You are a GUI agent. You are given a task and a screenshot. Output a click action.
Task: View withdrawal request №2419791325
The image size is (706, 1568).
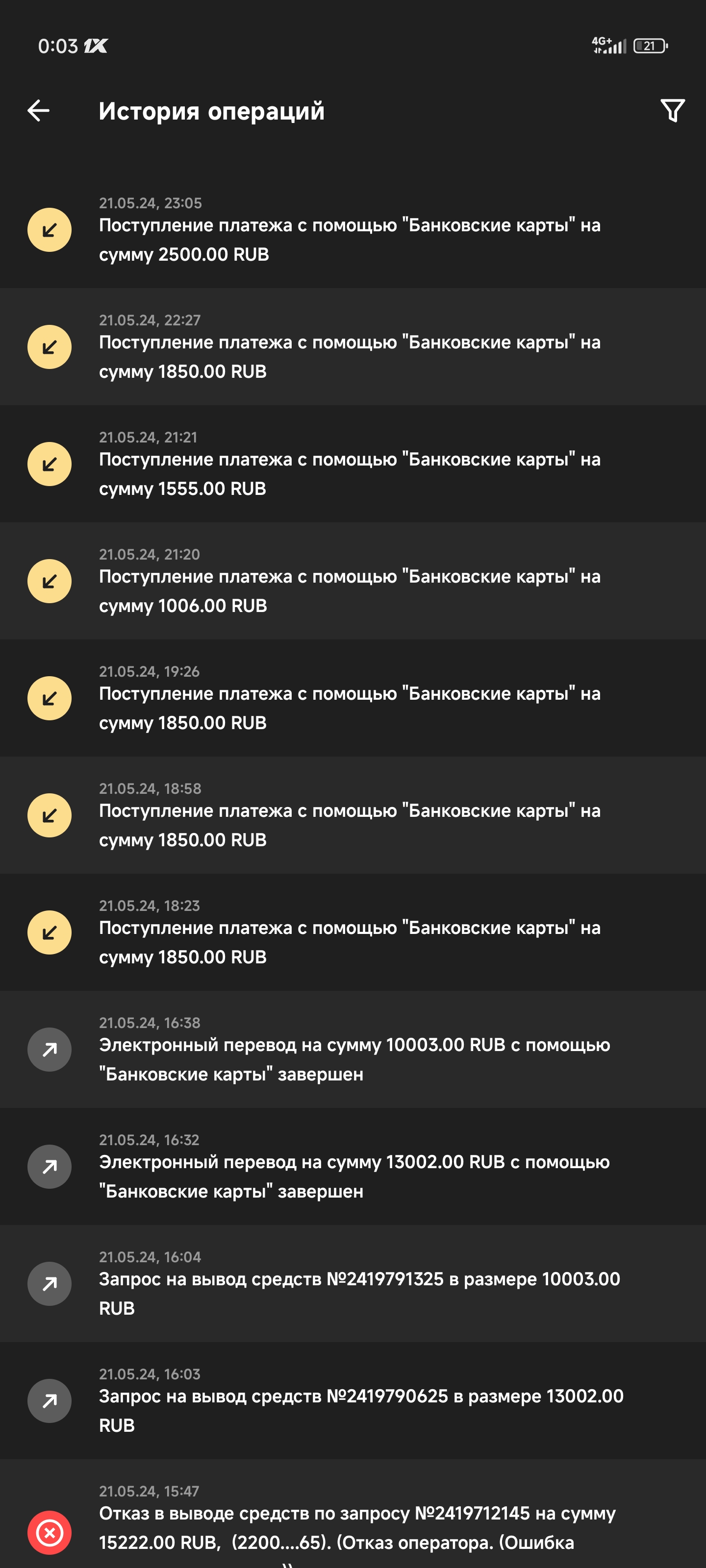point(353,1284)
